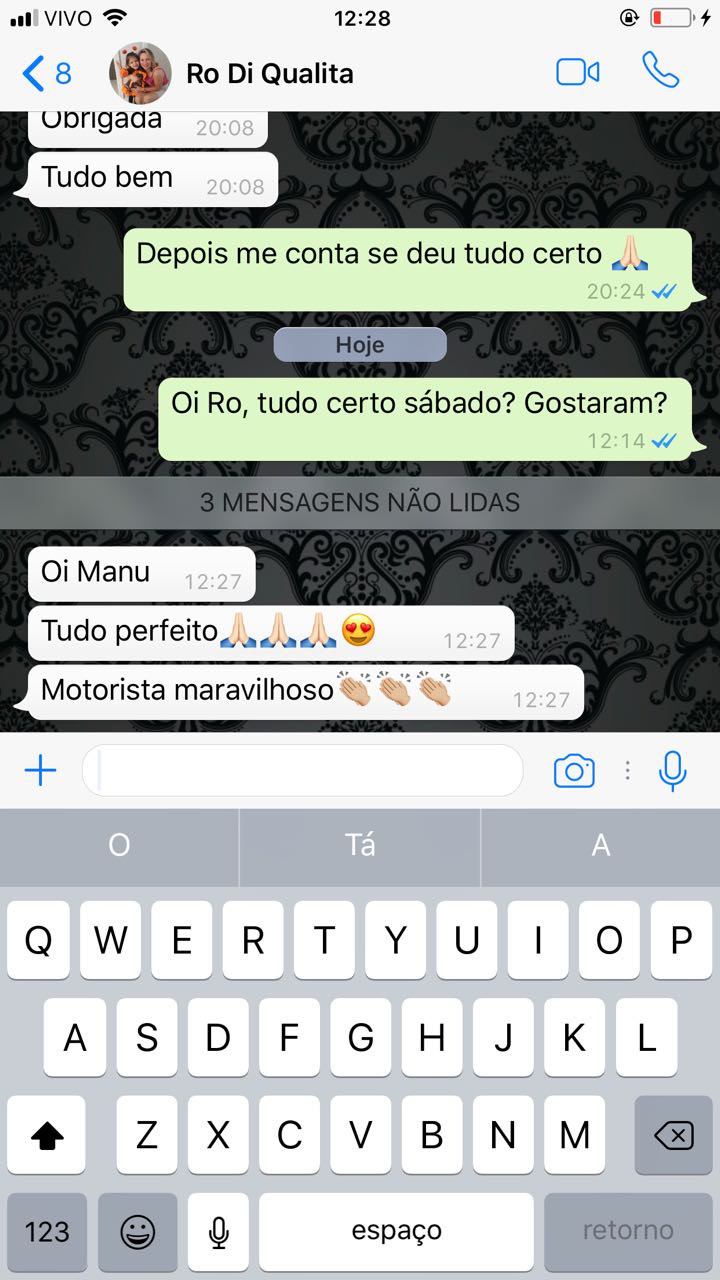The image size is (720, 1280).
Task: Hit the backspace key
Action: (x=673, y=1135)
